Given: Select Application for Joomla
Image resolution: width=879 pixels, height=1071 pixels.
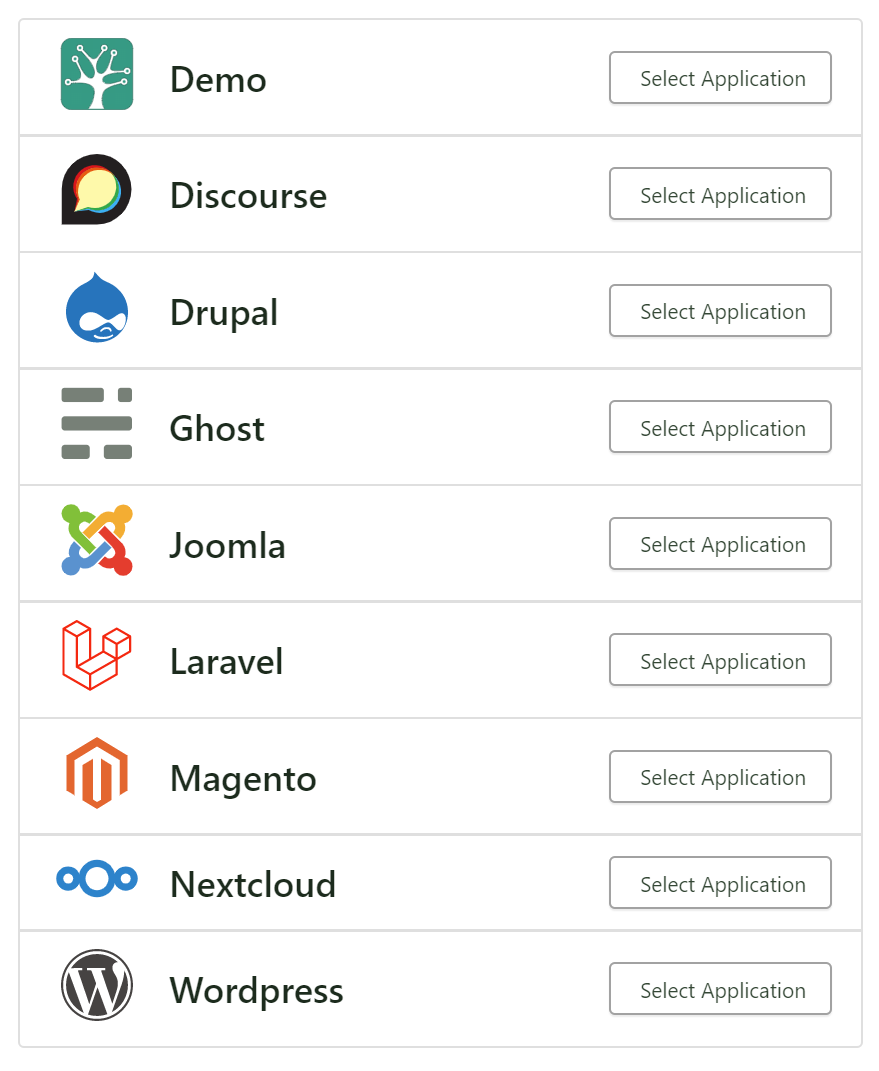Looking at the screenshot, I should (720, 544).
